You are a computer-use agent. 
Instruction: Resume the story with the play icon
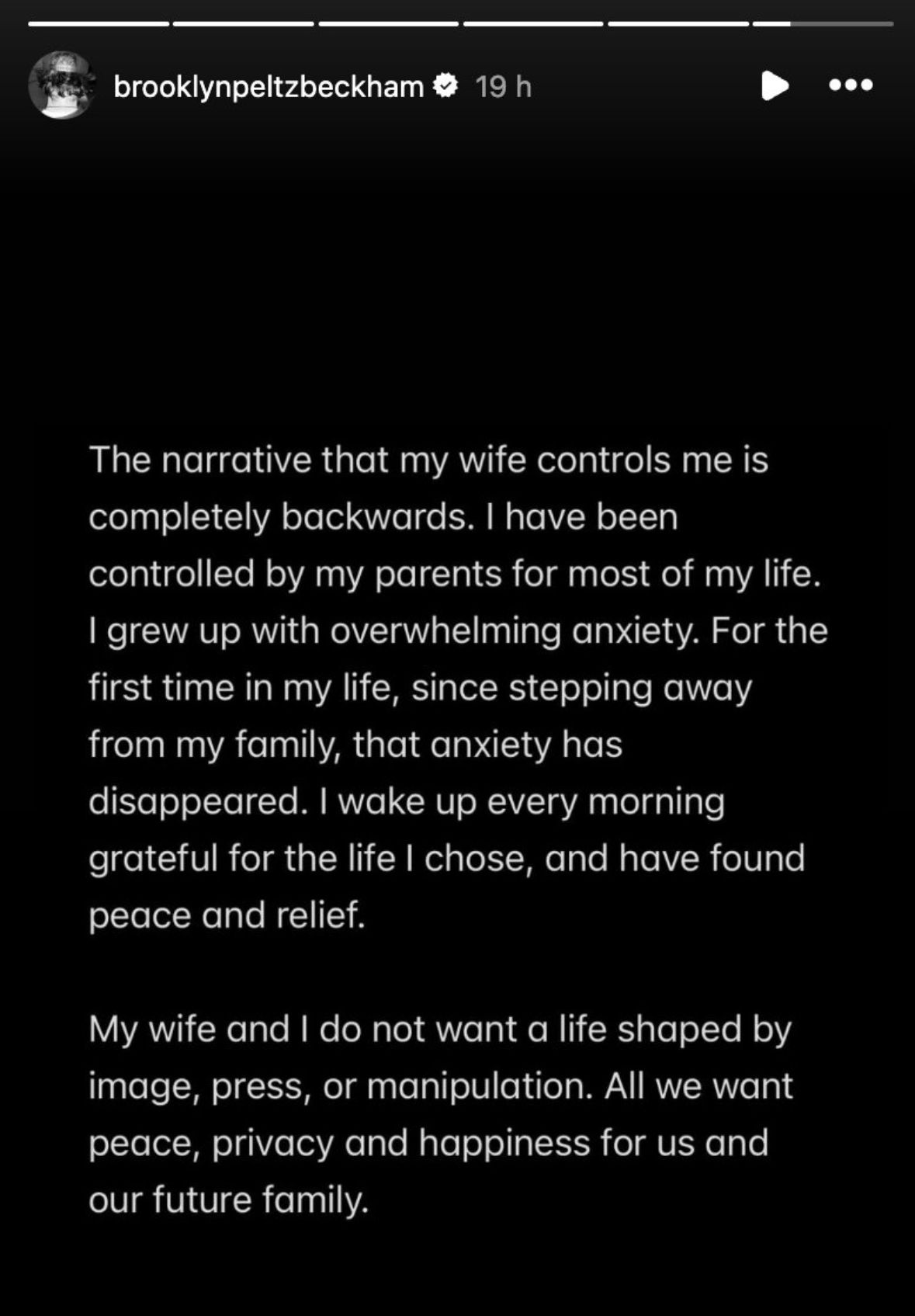(775, 85)
